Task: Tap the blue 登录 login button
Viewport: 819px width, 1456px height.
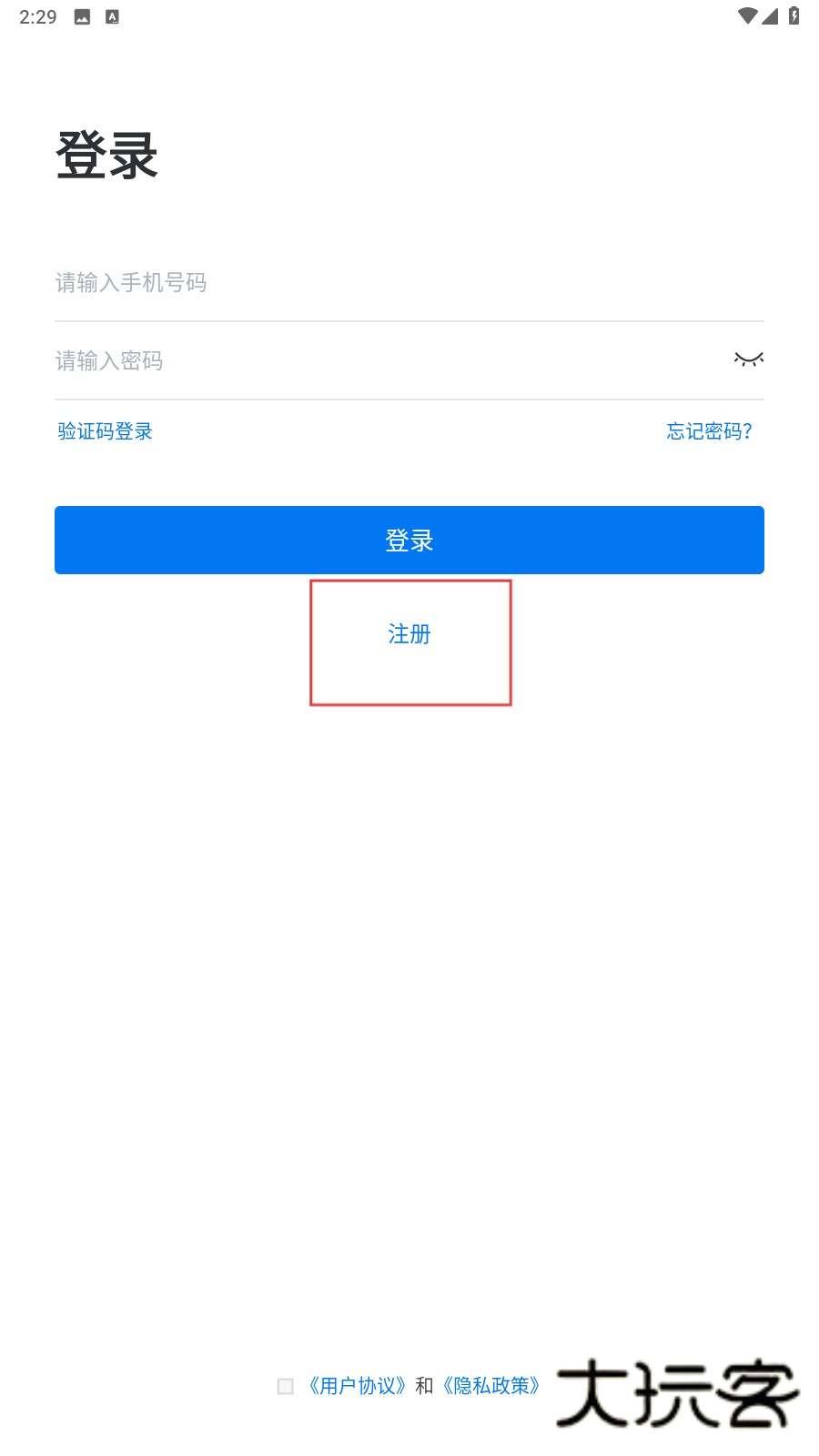Action: [409, 541]
